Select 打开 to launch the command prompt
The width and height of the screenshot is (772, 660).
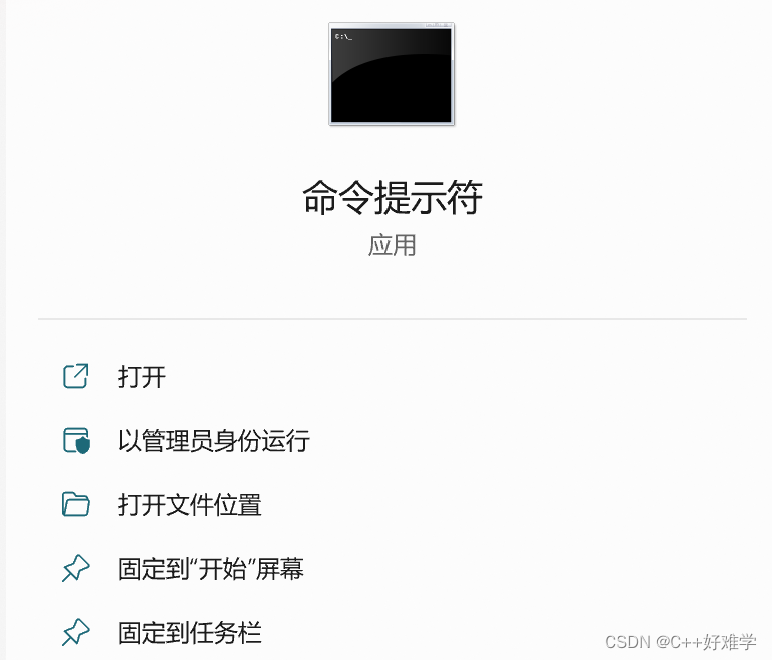click(141, 377)
